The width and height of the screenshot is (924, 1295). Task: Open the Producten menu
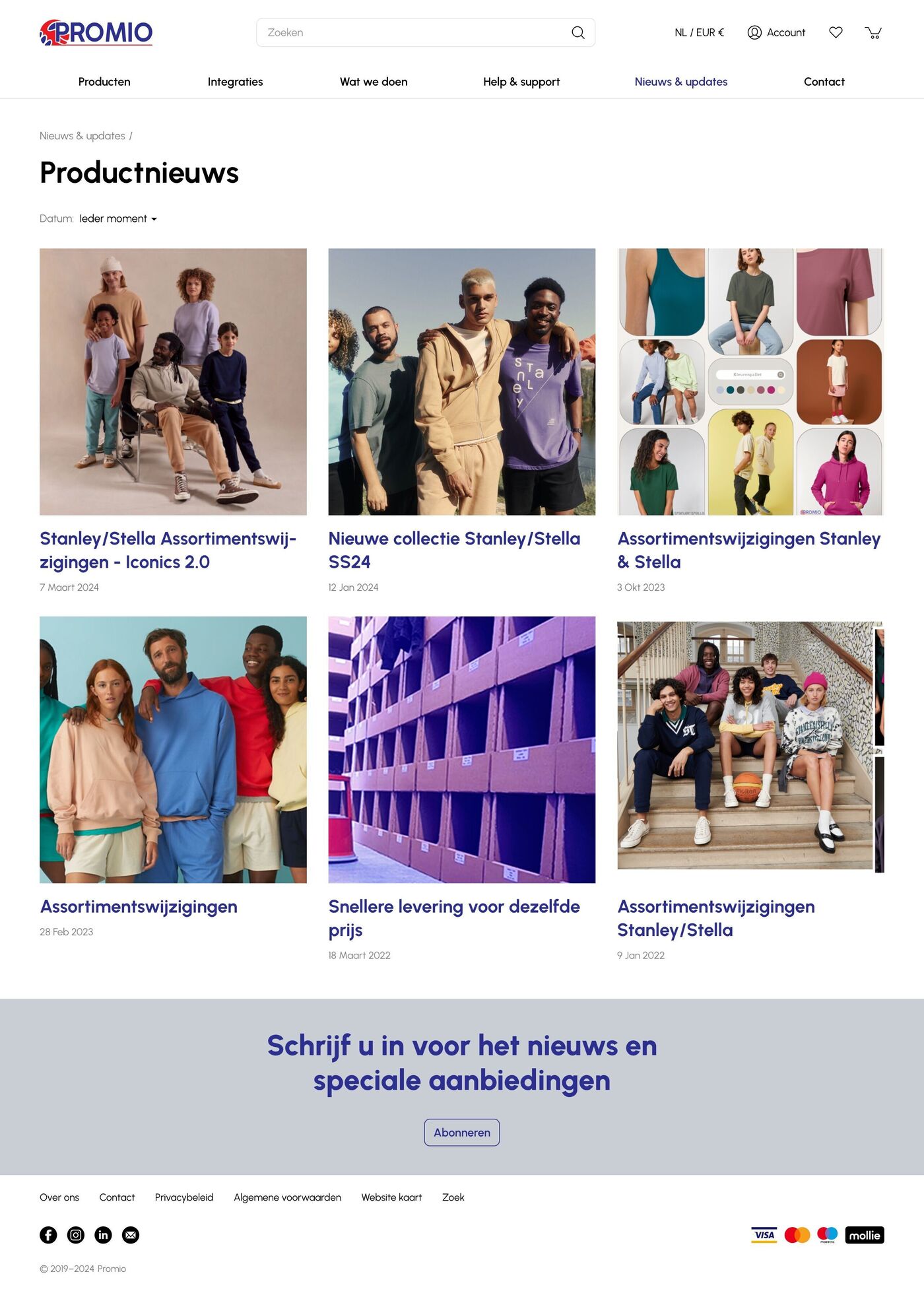pyautogui.click(x=104, y=82)
